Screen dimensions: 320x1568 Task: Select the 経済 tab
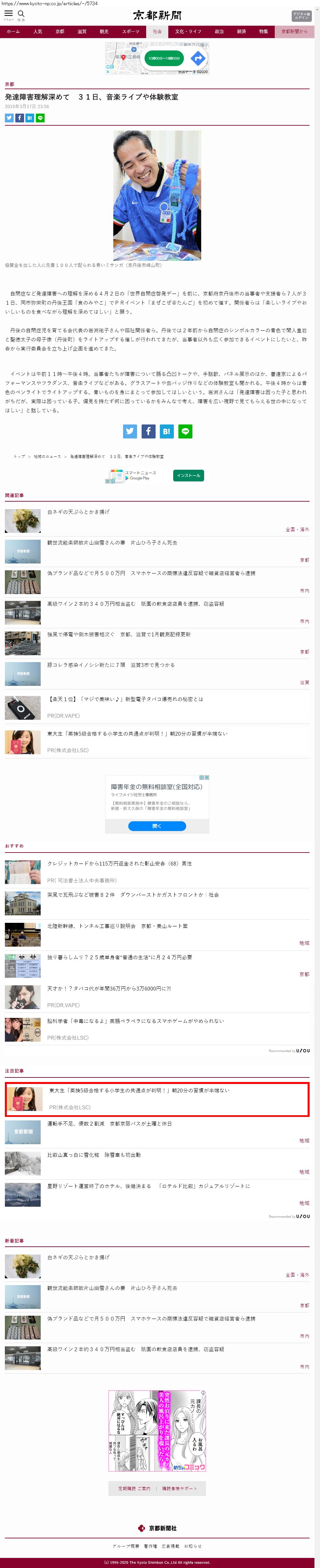point(242,32)
